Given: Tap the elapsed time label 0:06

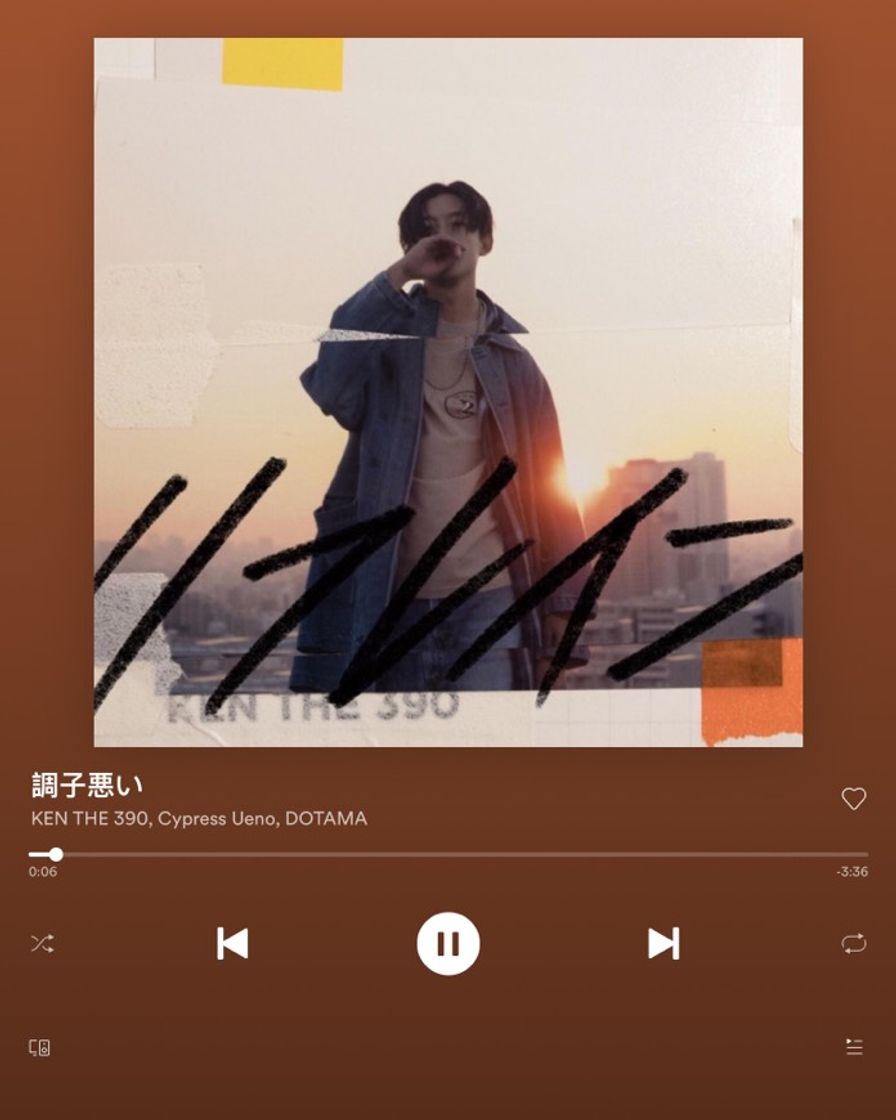Looking at the screenshot, I should point(41,872).
